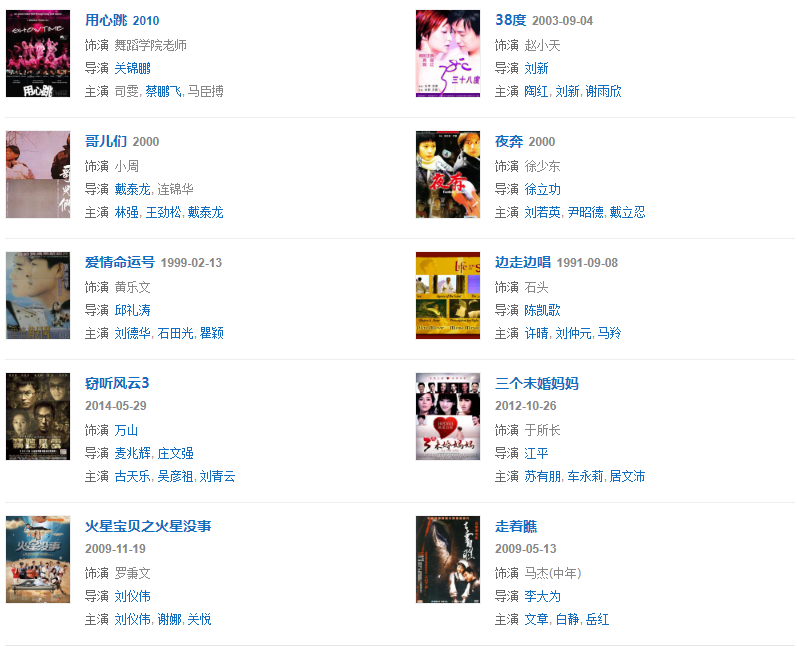
Task: Open director 李大为's link
Action: (x=542, y=596)
